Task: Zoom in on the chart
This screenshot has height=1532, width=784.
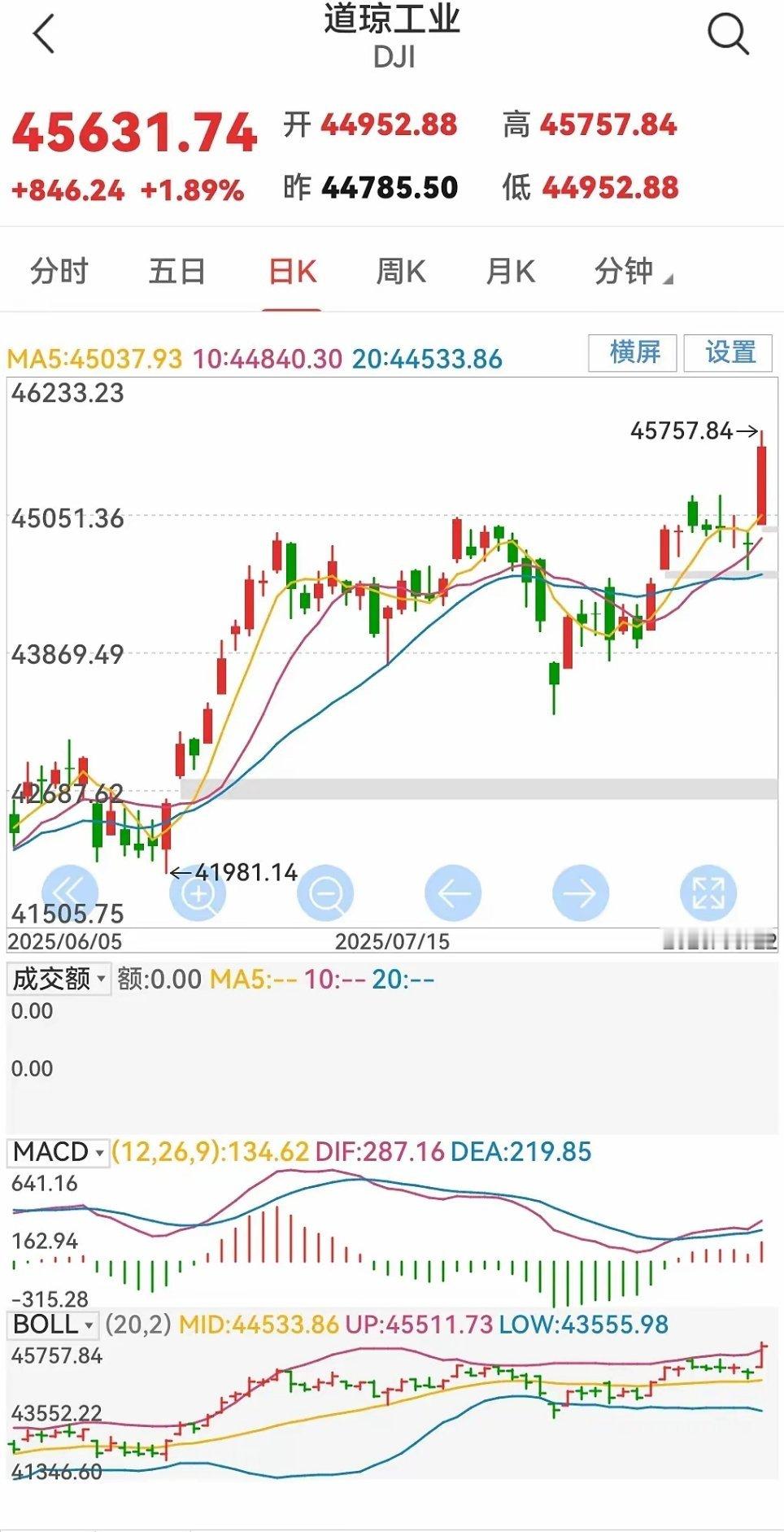Action: point(198,893)
